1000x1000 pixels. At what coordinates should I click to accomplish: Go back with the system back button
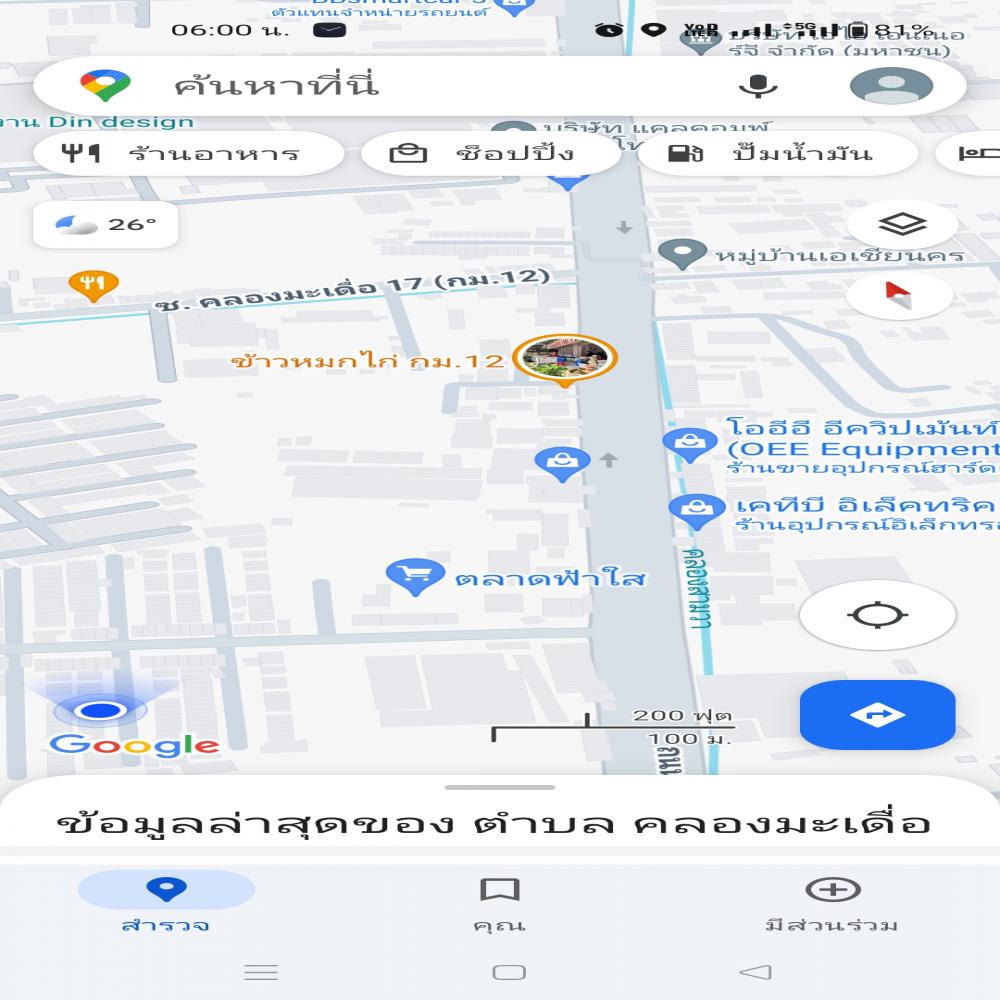pos(756,972)
